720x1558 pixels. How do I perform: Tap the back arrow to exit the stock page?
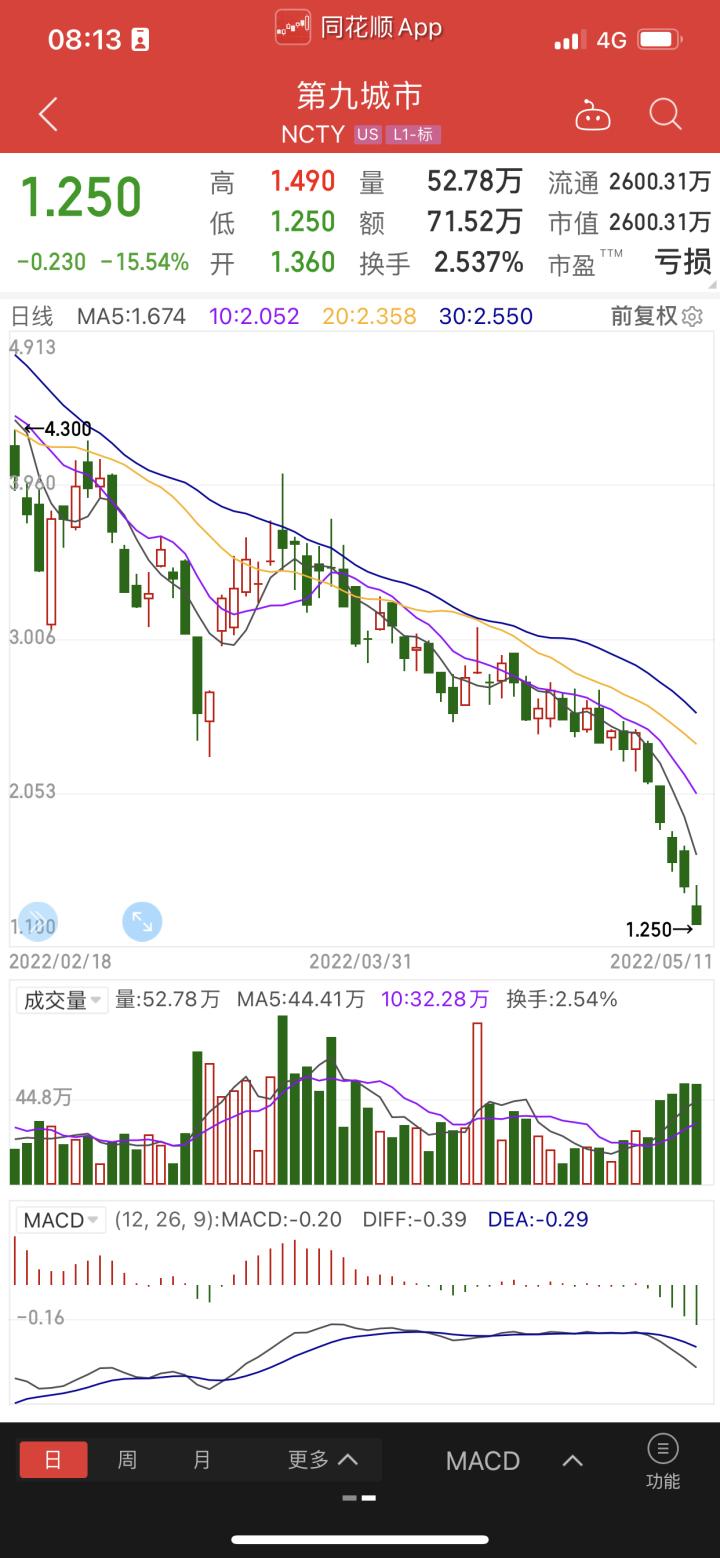(47, 114)
